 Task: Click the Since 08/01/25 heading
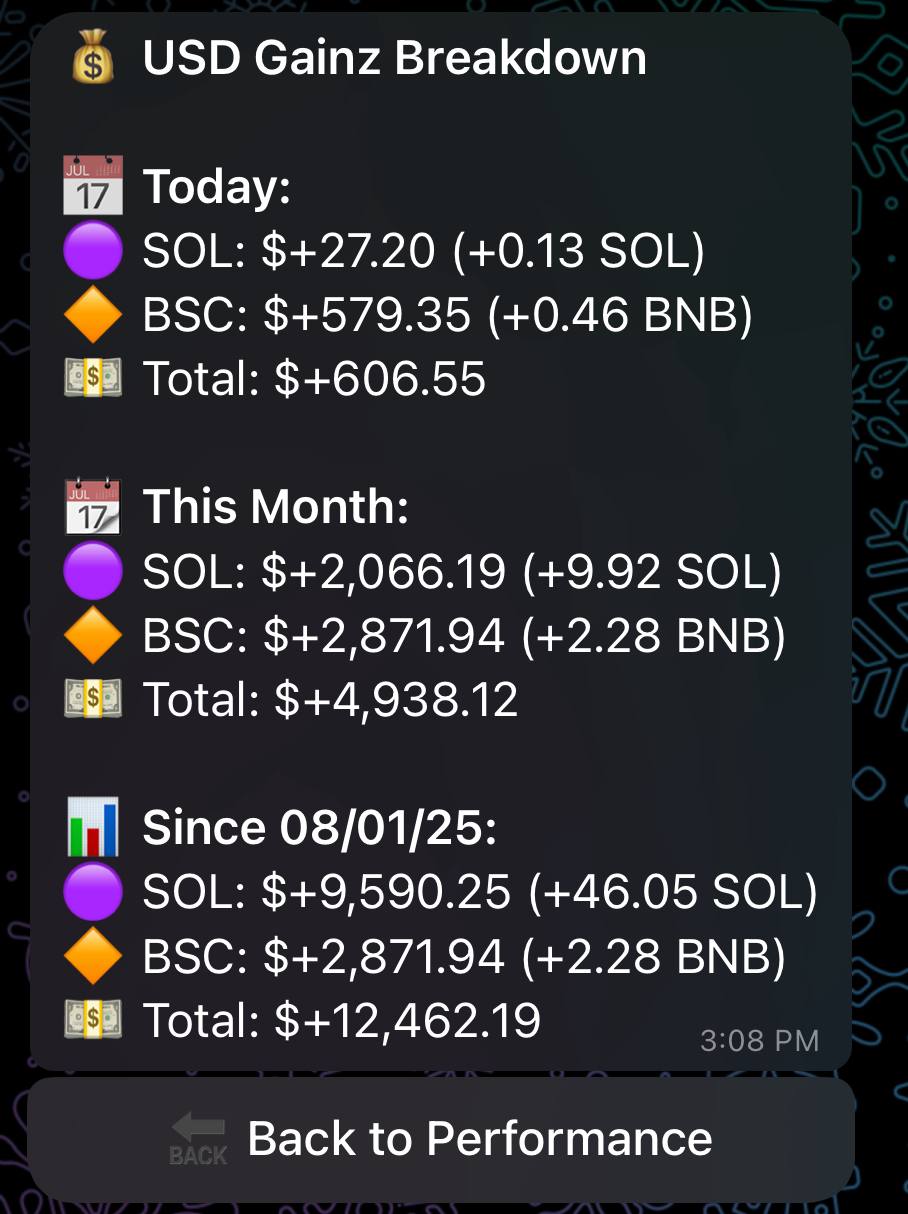point(320,826)
